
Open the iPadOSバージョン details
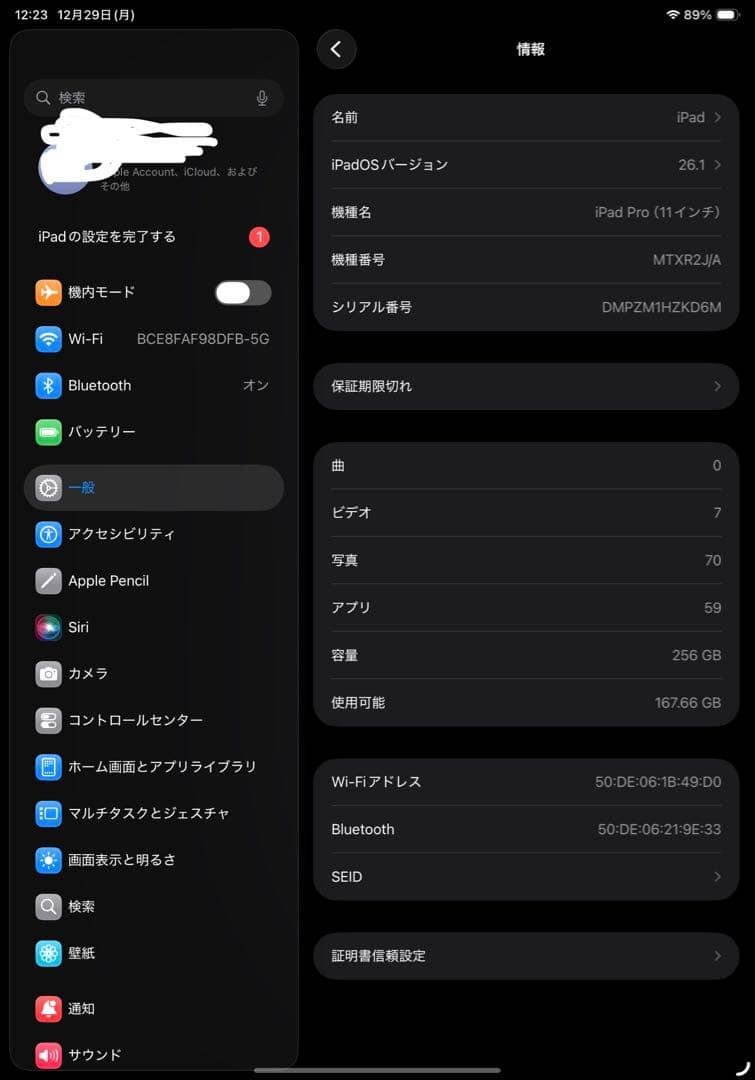coord(525,164)
